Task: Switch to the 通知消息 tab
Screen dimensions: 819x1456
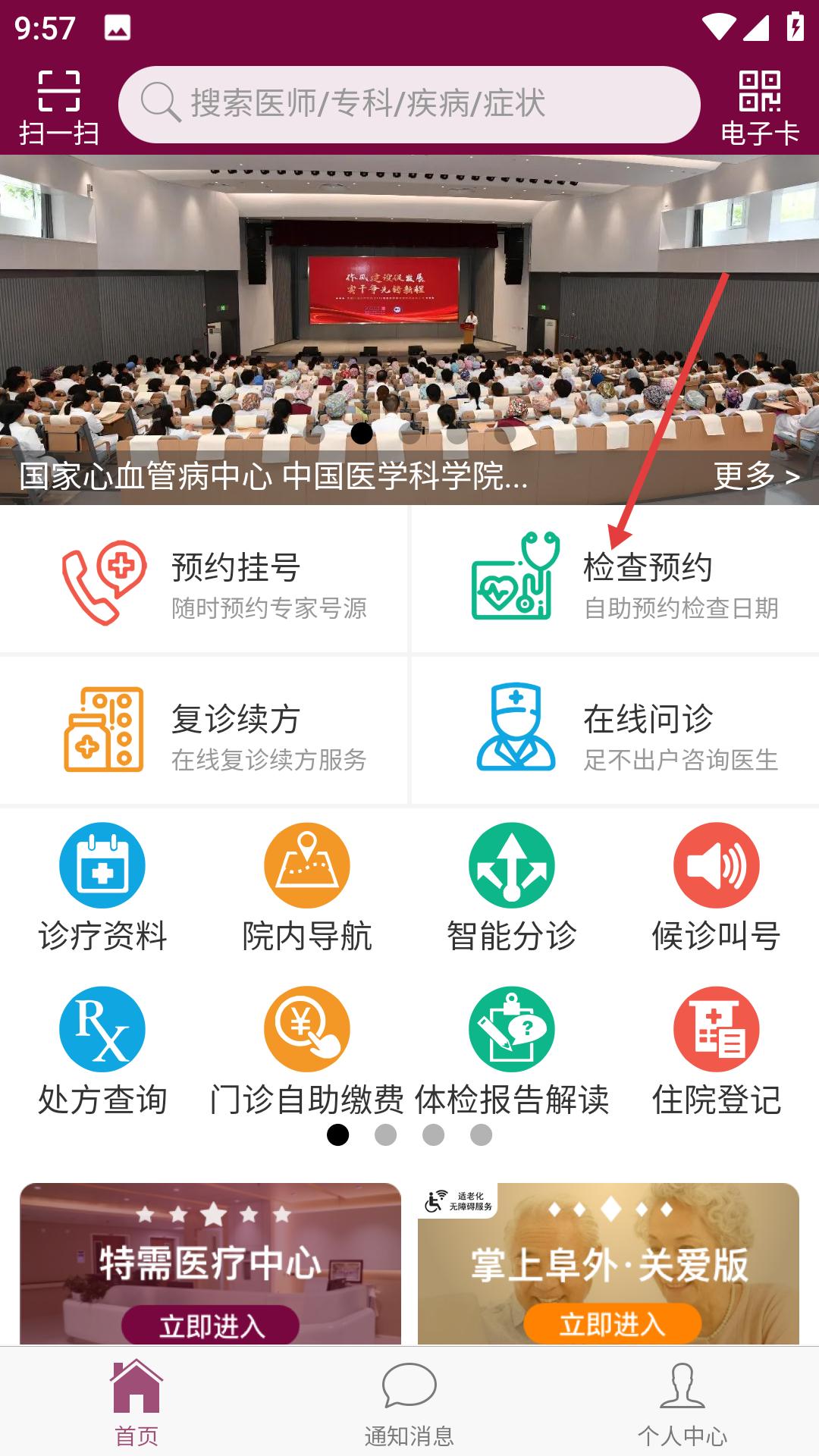Action: [x=409, y=1403]
